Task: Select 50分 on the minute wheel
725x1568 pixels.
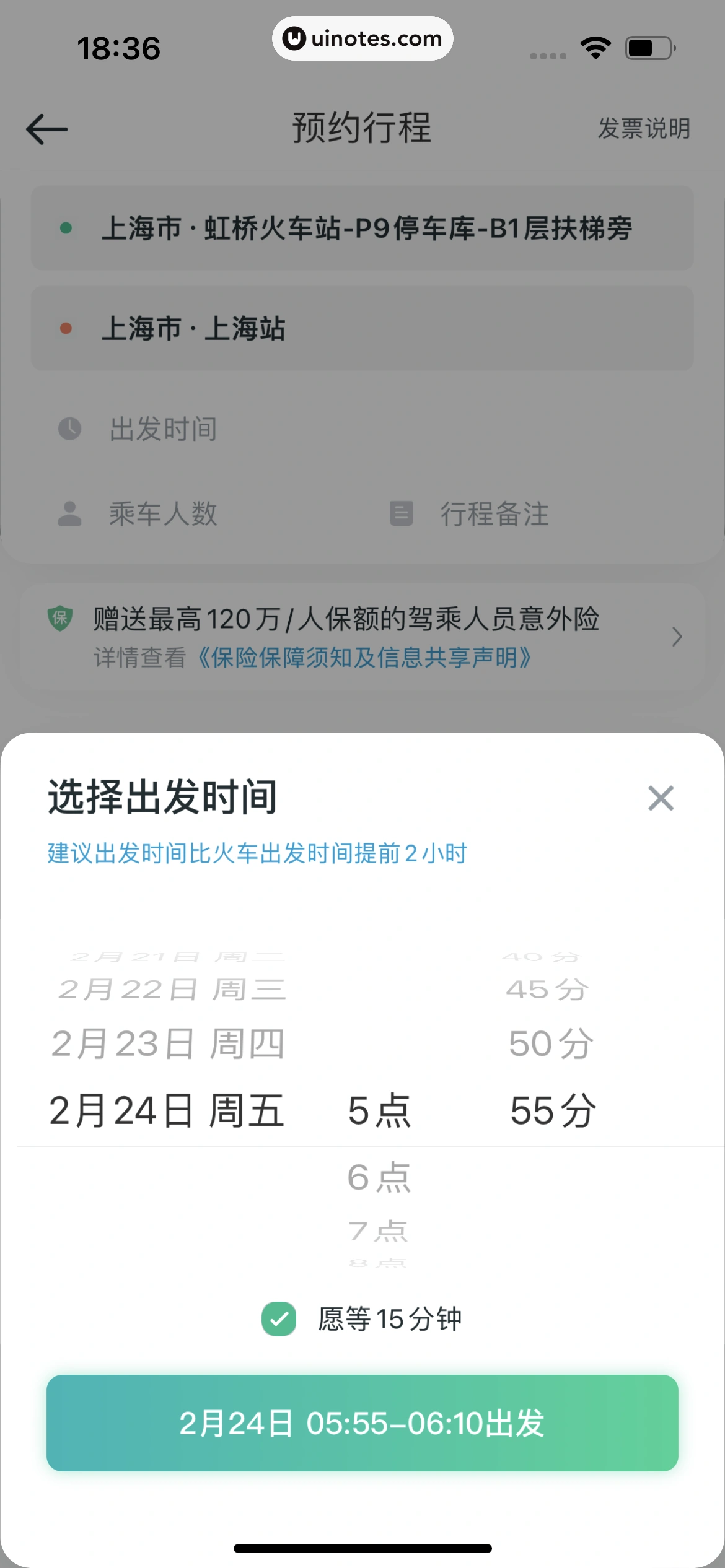Action: point(549,1043)
